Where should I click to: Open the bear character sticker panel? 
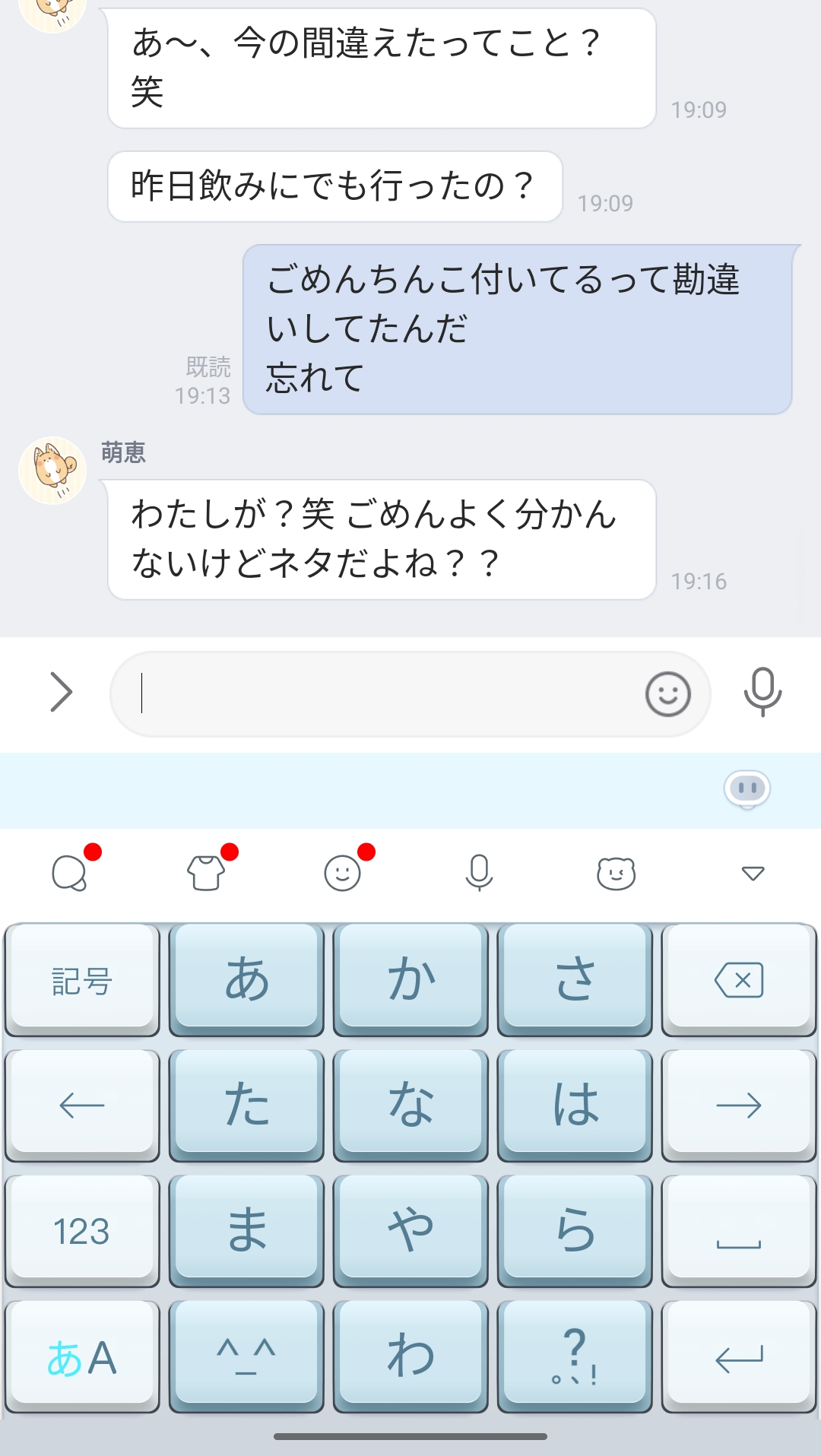coord(616,873)
